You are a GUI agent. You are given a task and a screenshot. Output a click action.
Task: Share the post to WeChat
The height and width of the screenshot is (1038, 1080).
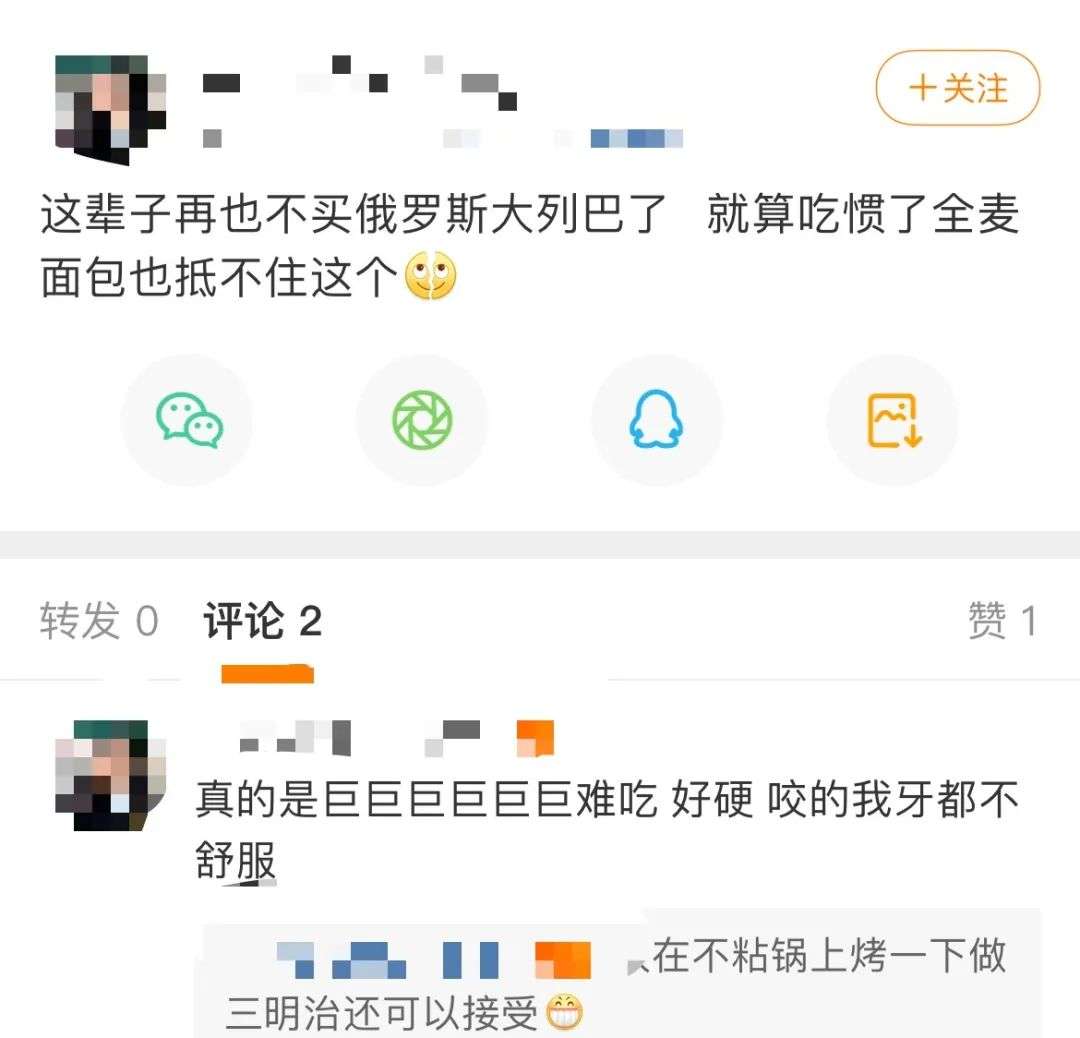[x=187, y=420]
